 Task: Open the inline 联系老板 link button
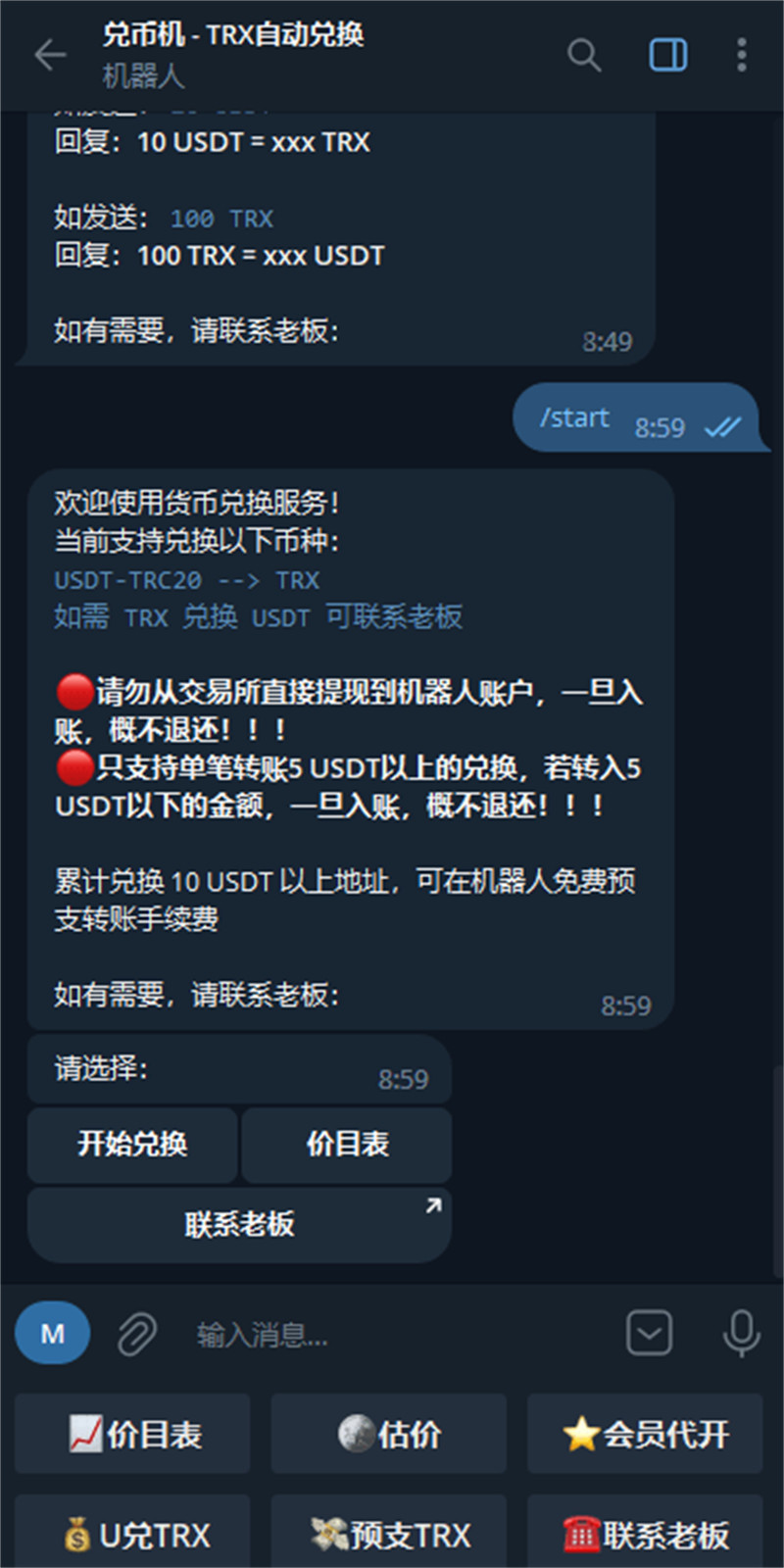pyautogui.click(x=239, y=1224)
